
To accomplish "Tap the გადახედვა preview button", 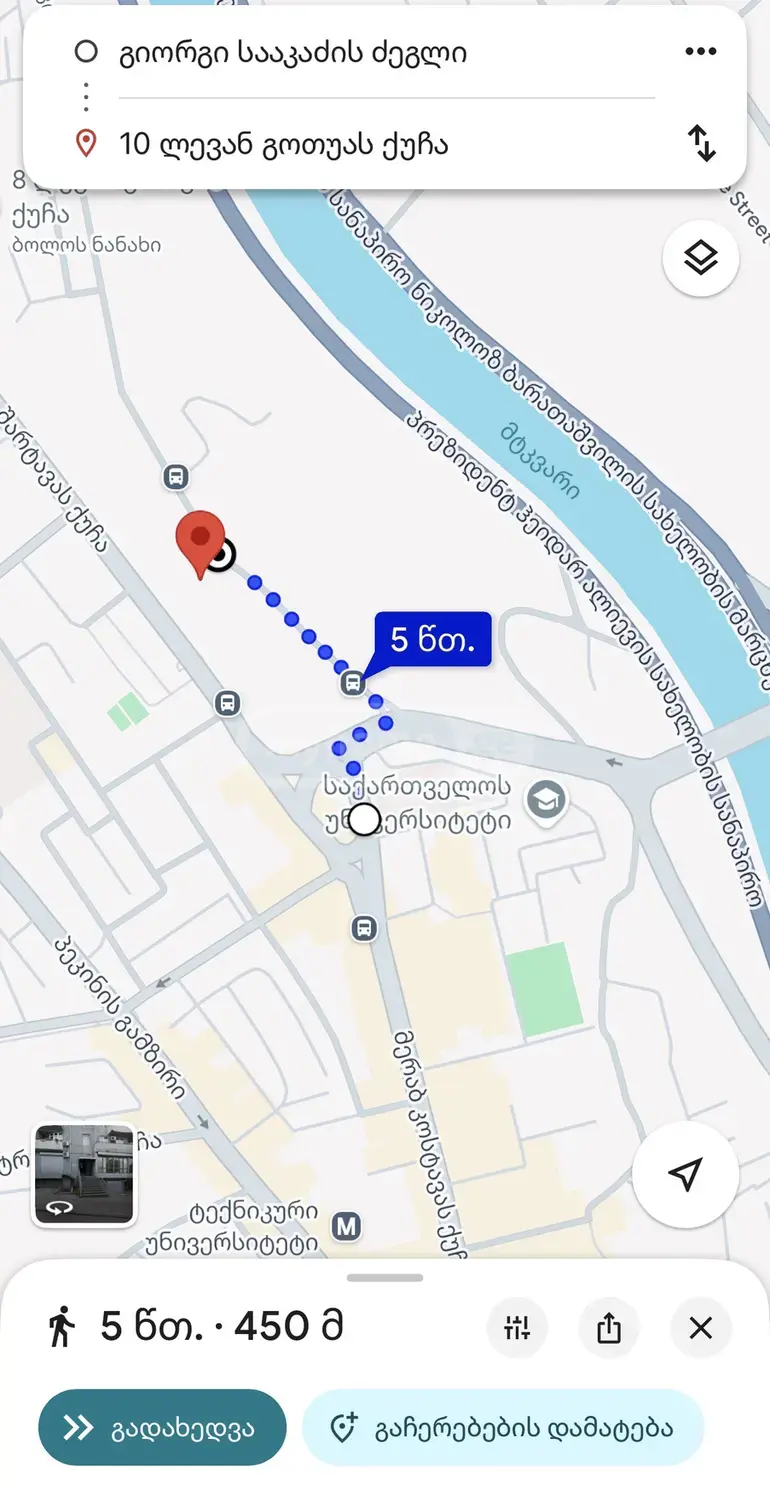I will [x=162, y=1427].
